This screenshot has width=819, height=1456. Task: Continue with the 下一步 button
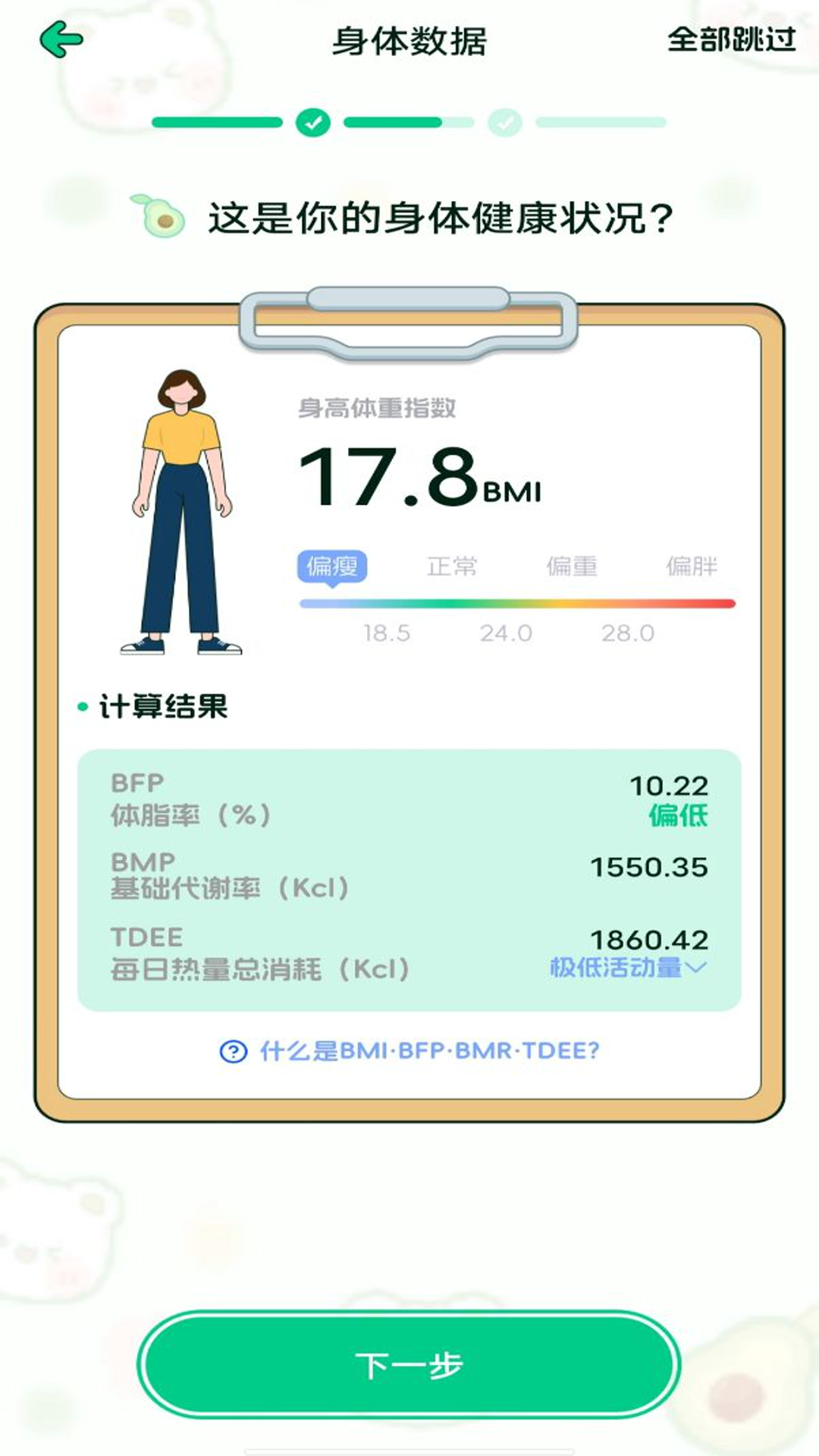(409, 1364)
